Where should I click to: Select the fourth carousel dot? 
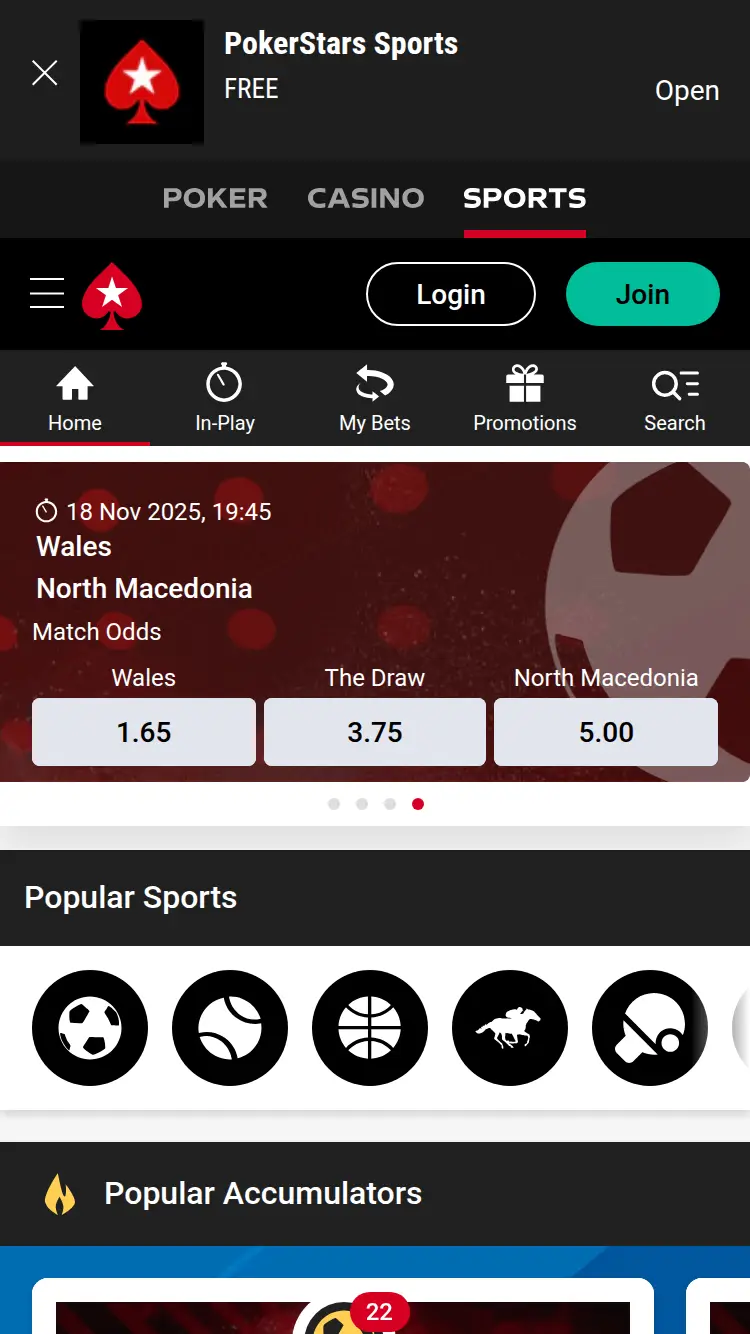coord(418,803)
